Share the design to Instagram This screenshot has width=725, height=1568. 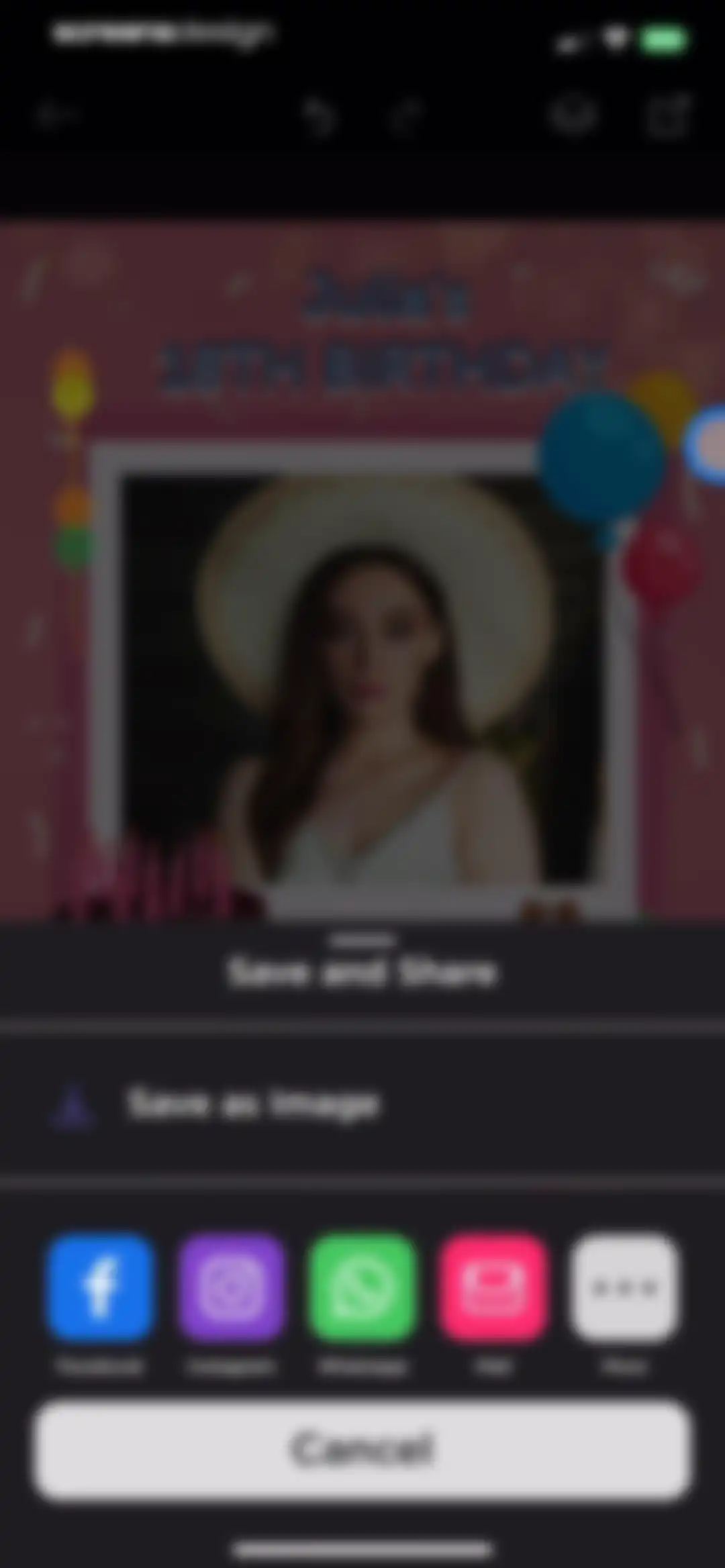pyautogui.click(x=231, y=1287)
